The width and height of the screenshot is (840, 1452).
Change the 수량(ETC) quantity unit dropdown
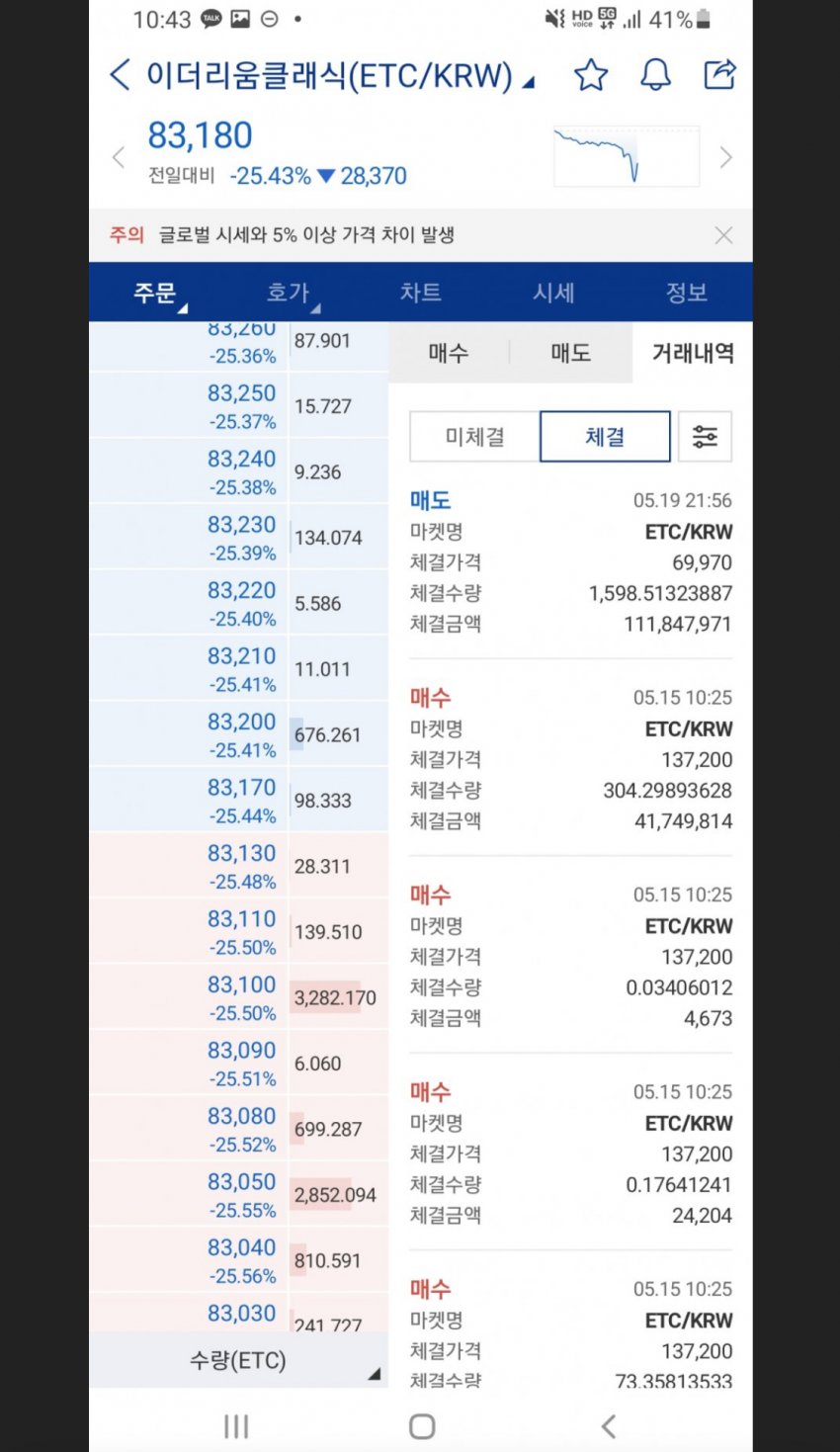238,1361
